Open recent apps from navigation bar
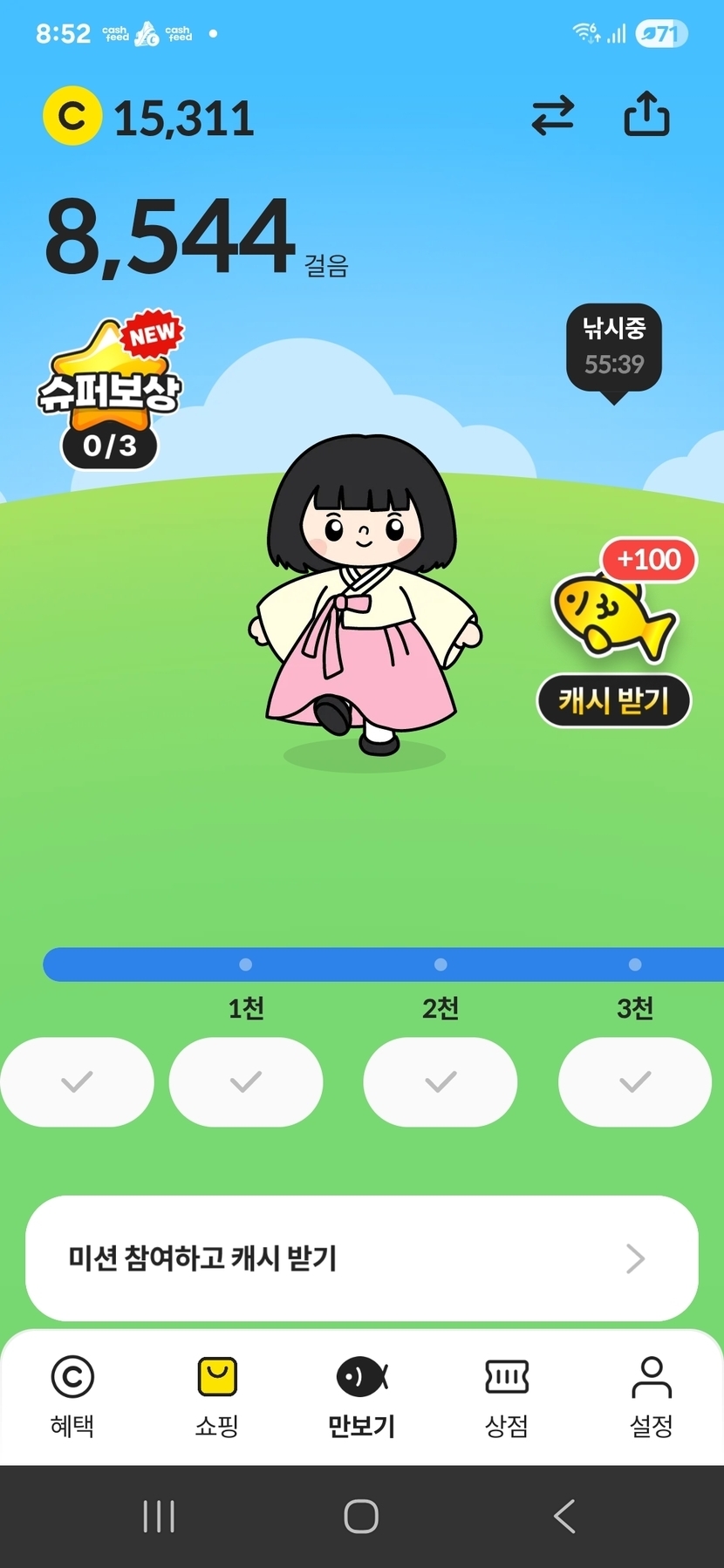 pyautogui.click(x=159, y=1517)
